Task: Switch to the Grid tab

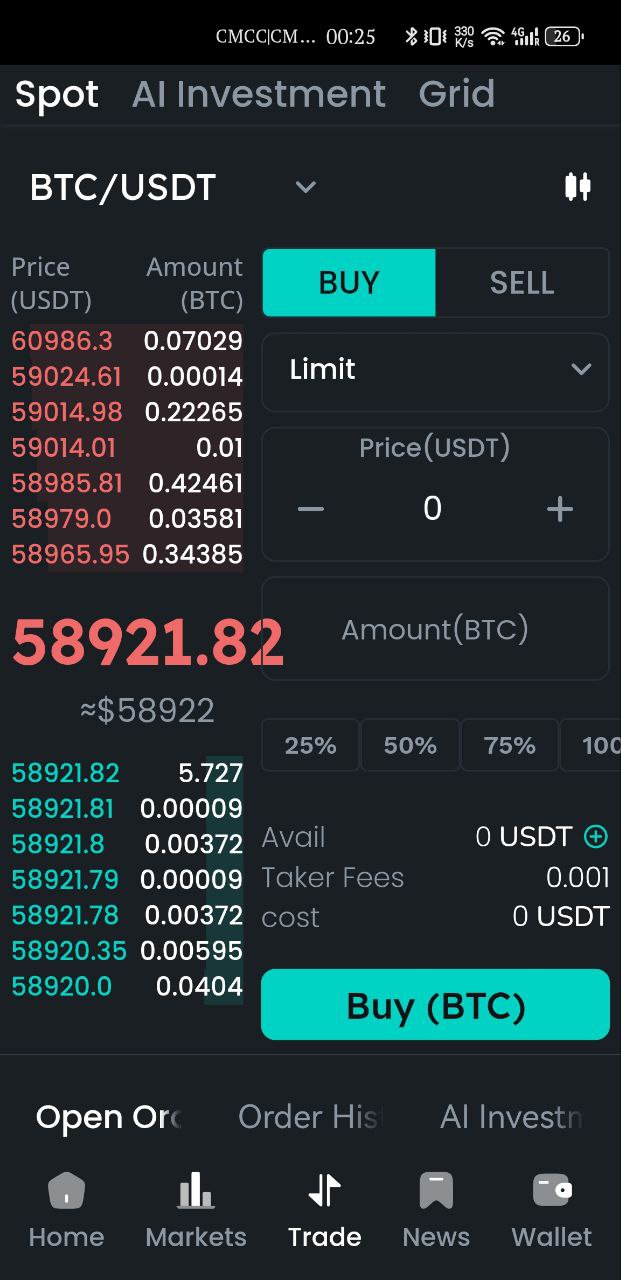Action: tap(456, 94)
